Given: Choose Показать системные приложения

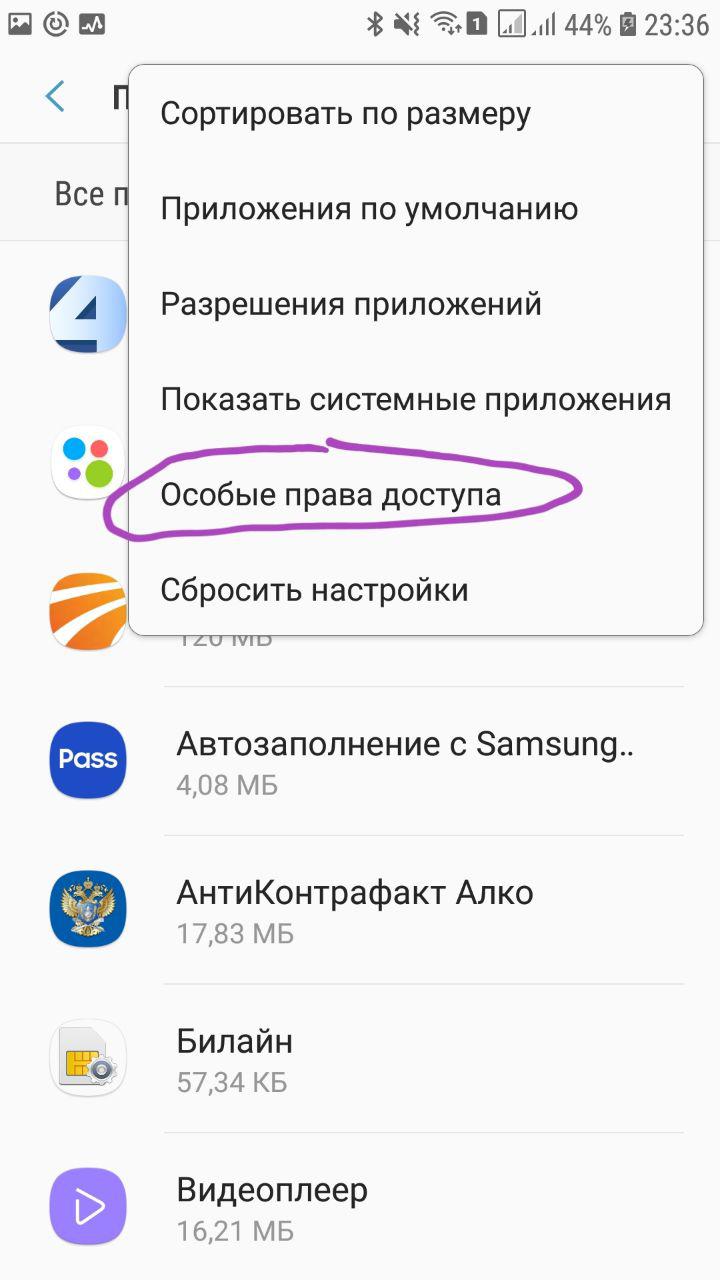Looking at the screenshot, I should pos(416,400).
